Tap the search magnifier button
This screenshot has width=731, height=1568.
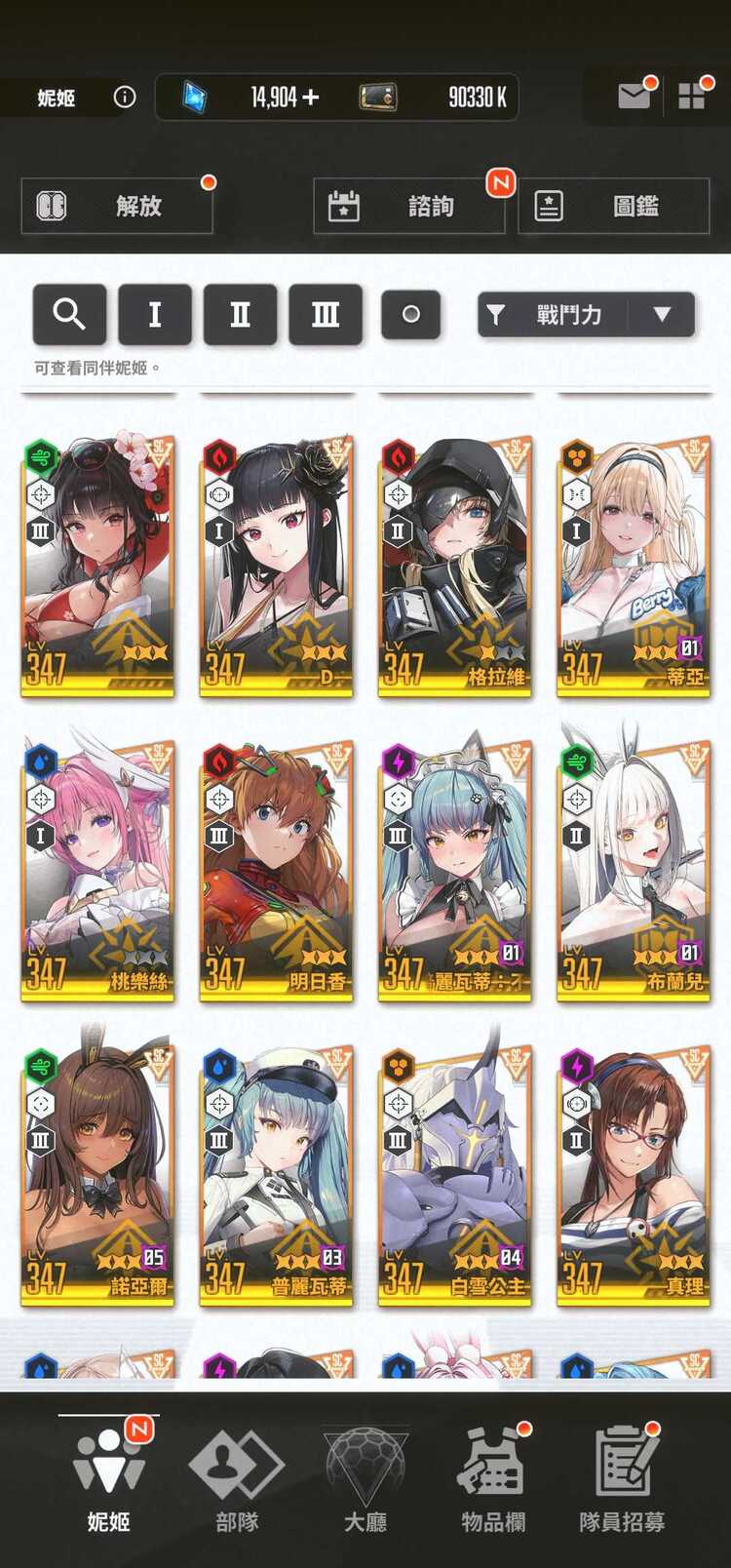(69, 314)
